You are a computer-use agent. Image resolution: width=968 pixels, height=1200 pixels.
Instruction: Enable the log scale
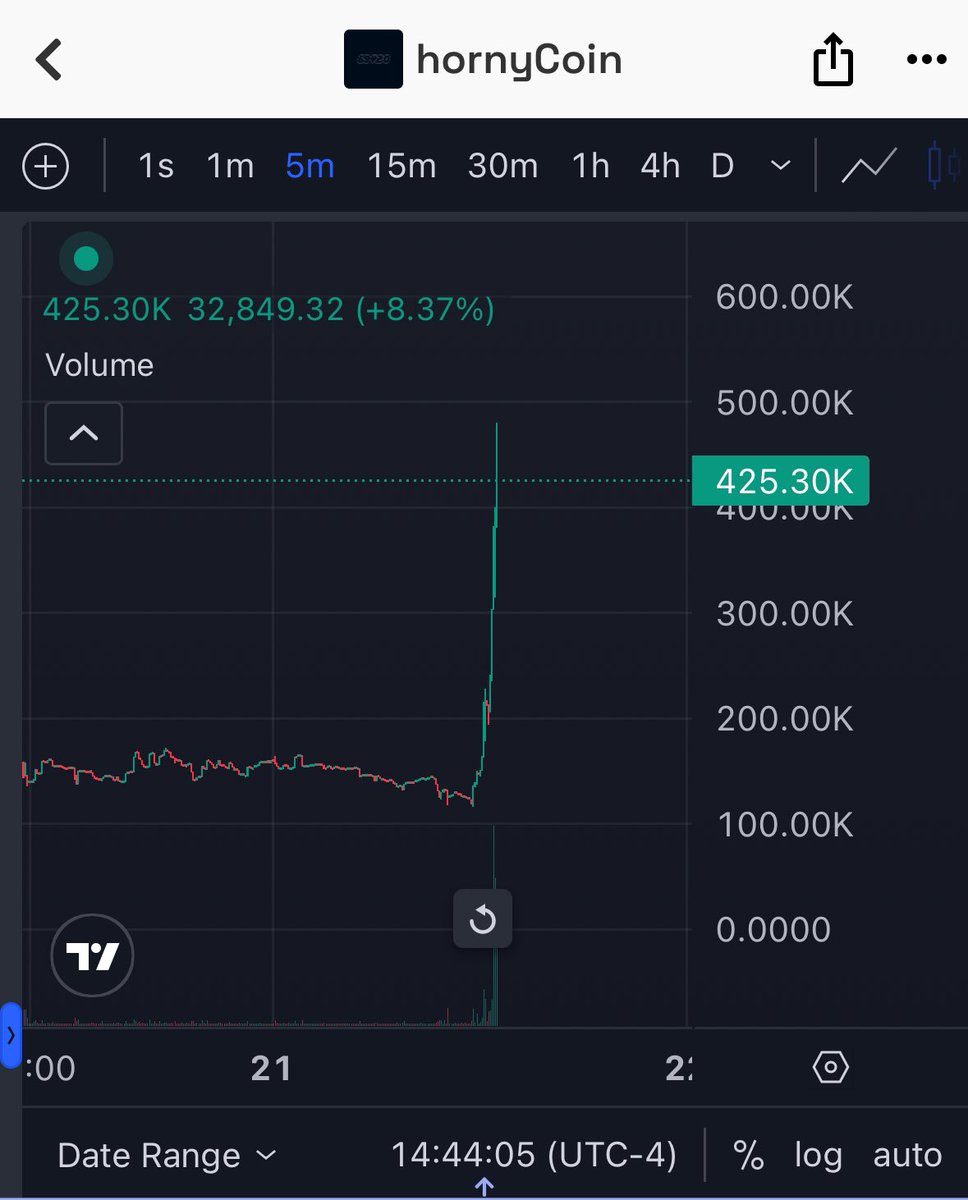pos(817,1156)
